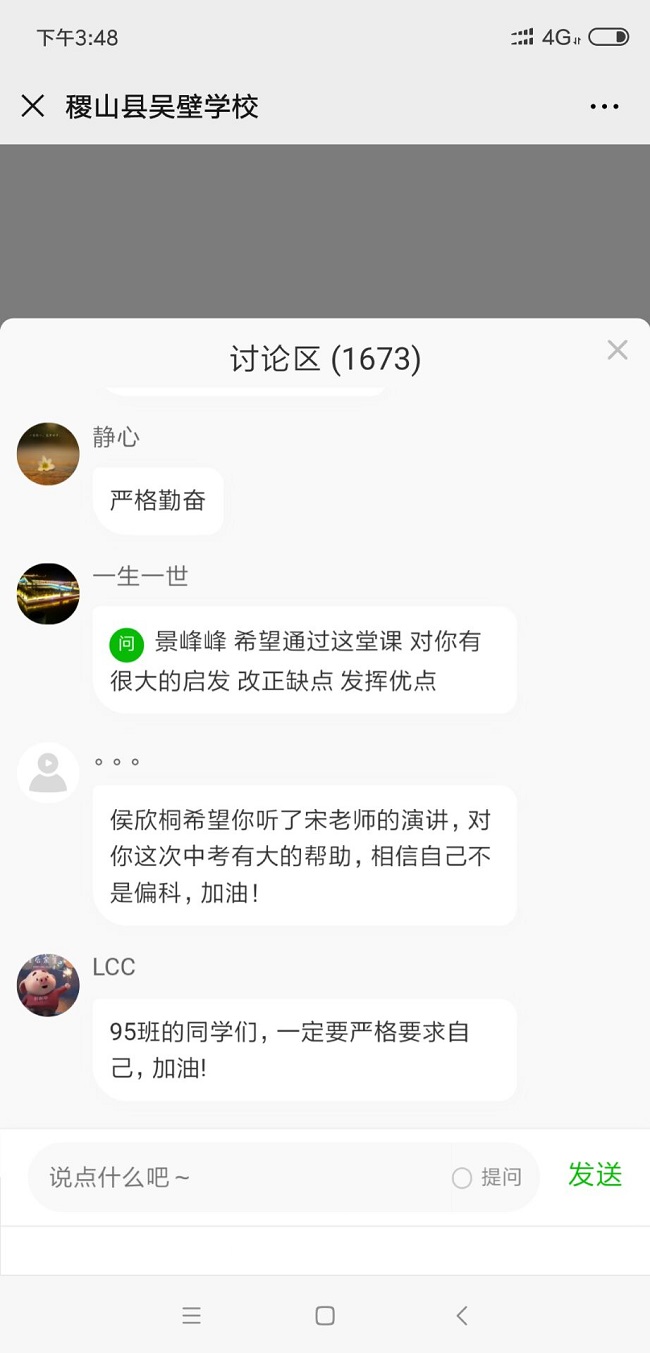Image resolution: width=650 pixels, height=1353 pixels.
Task: Select the 提问 option
Action: (487, 1178)
